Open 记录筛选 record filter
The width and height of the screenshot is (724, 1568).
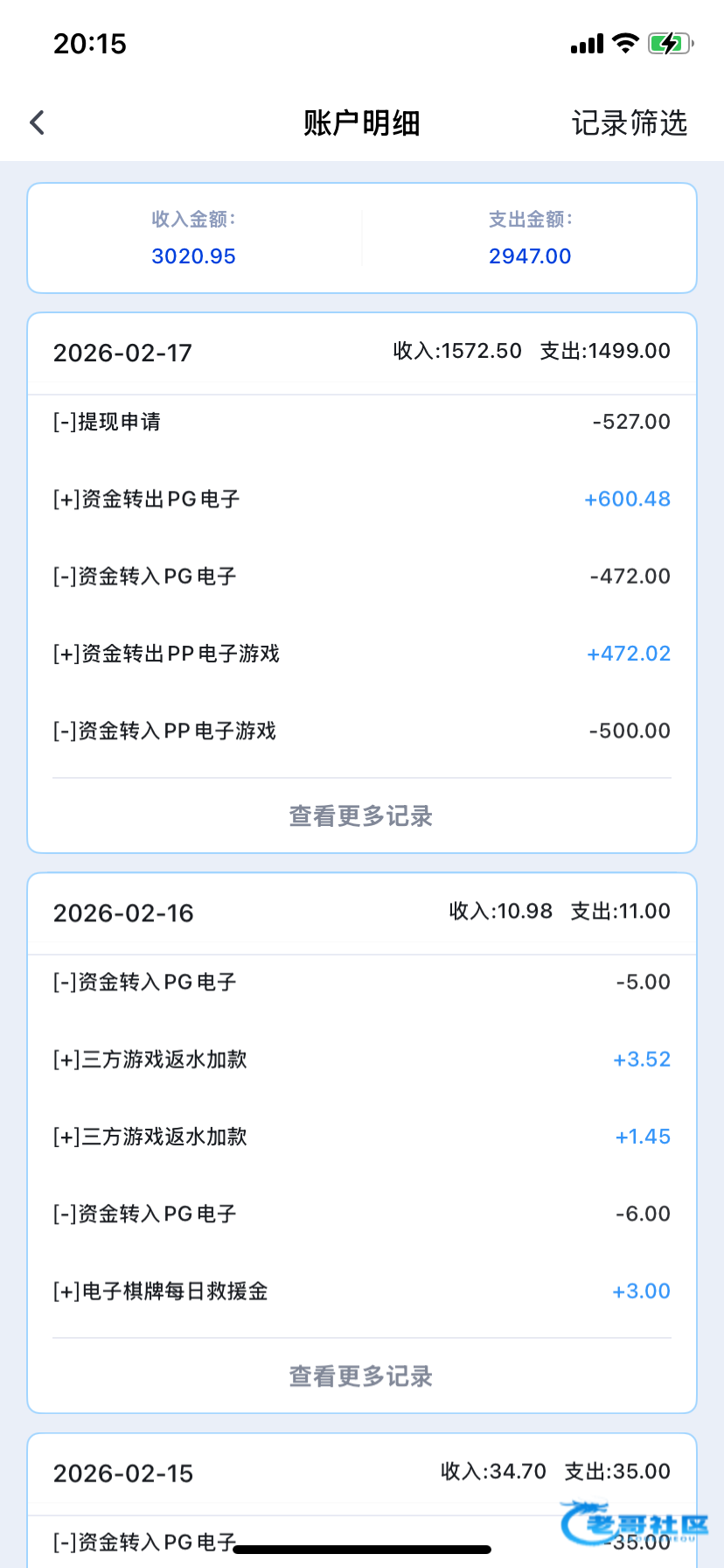(x=629, y=123)
